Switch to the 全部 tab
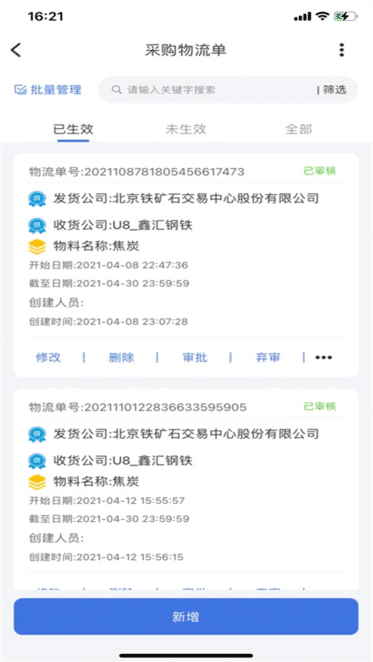 pyautogui.click(x=299, y=129)
